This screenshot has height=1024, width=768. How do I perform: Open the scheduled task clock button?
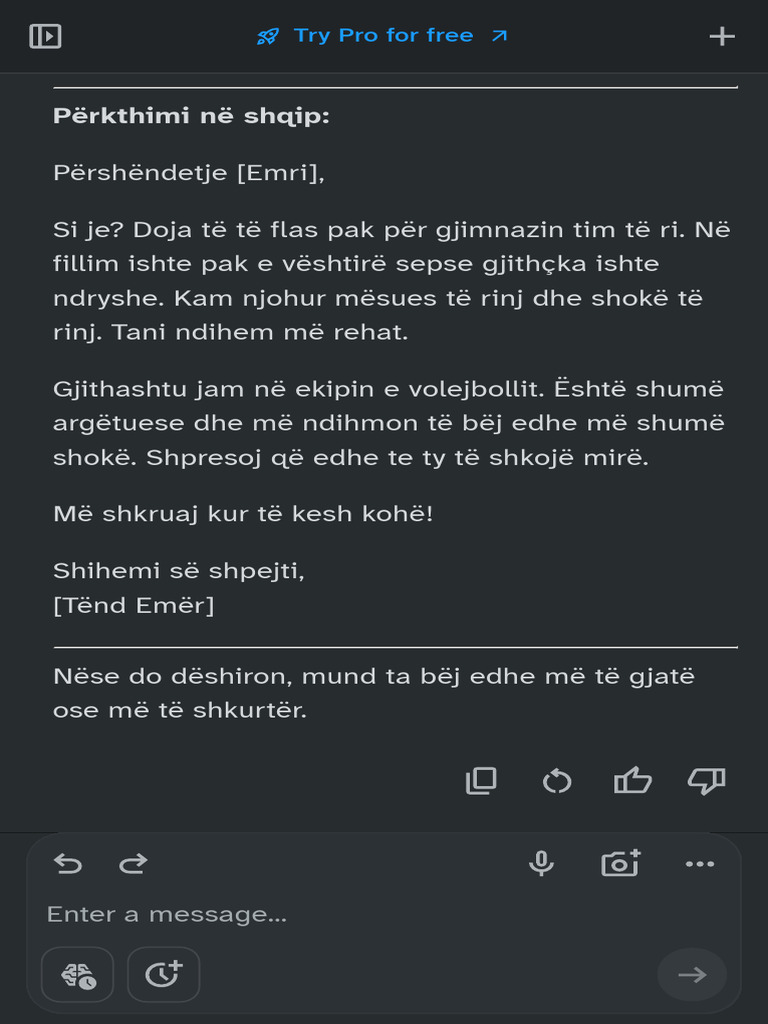click(163, 974)
